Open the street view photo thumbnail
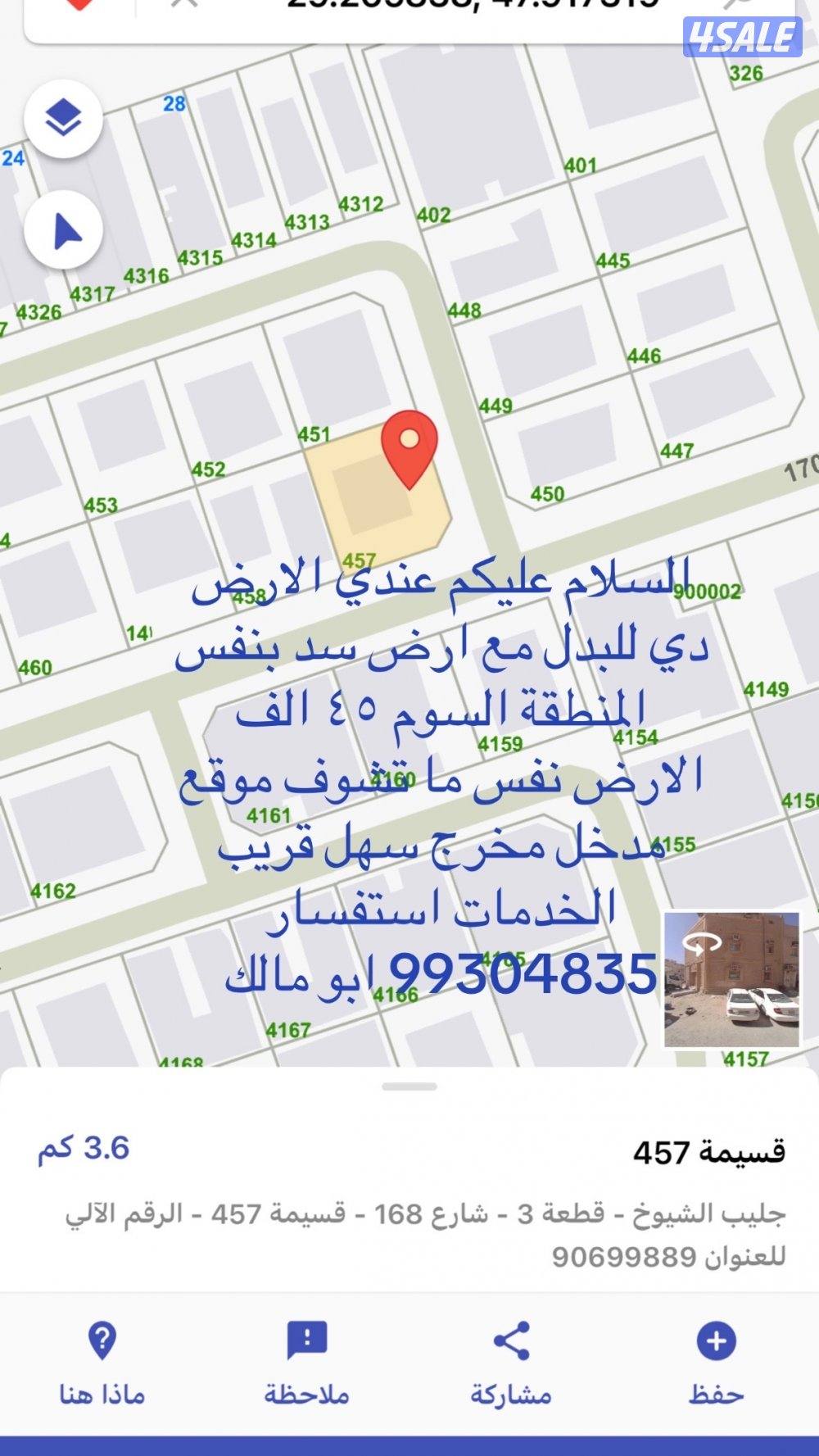 (731, 979)
